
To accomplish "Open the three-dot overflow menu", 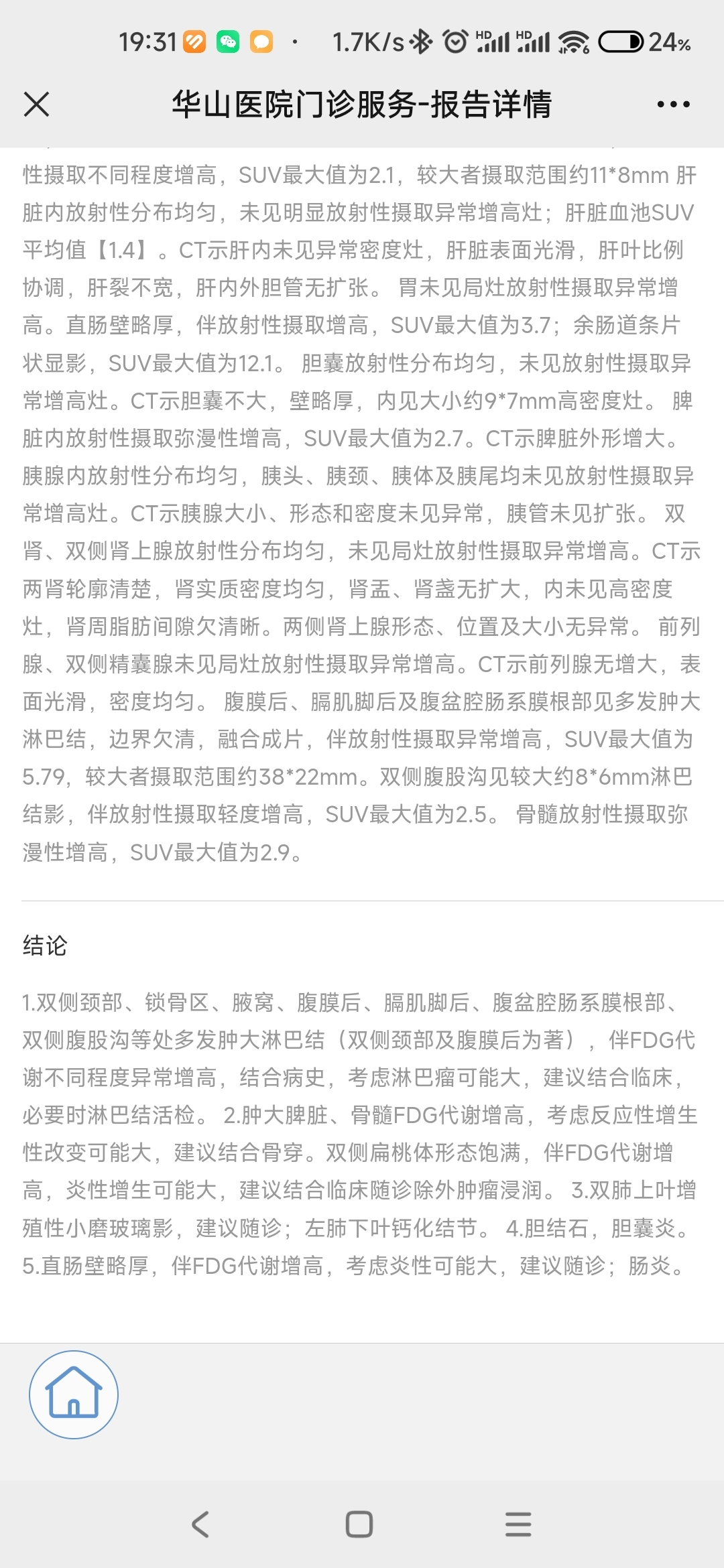I will point(673,105).
